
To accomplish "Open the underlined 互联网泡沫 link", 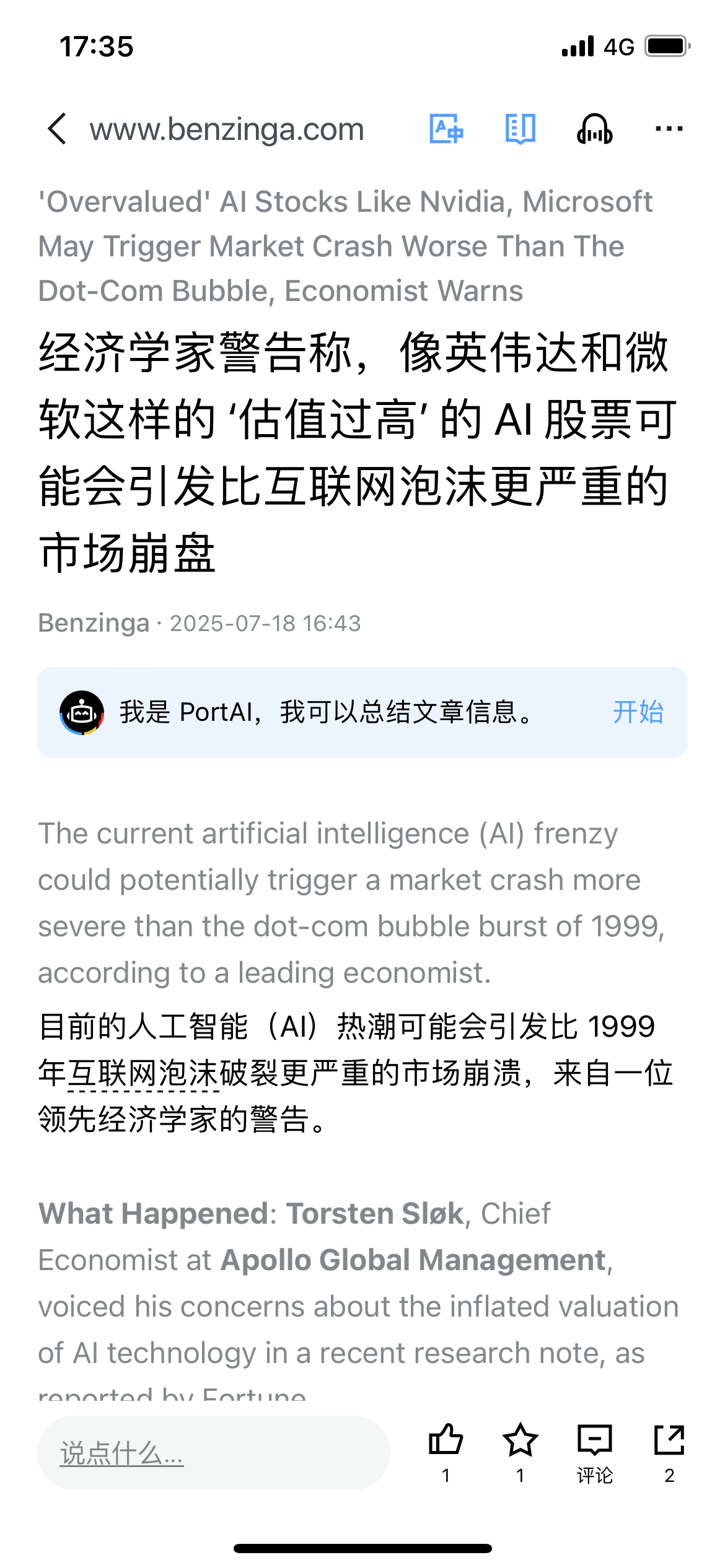I will click(x=143, y=1073).
